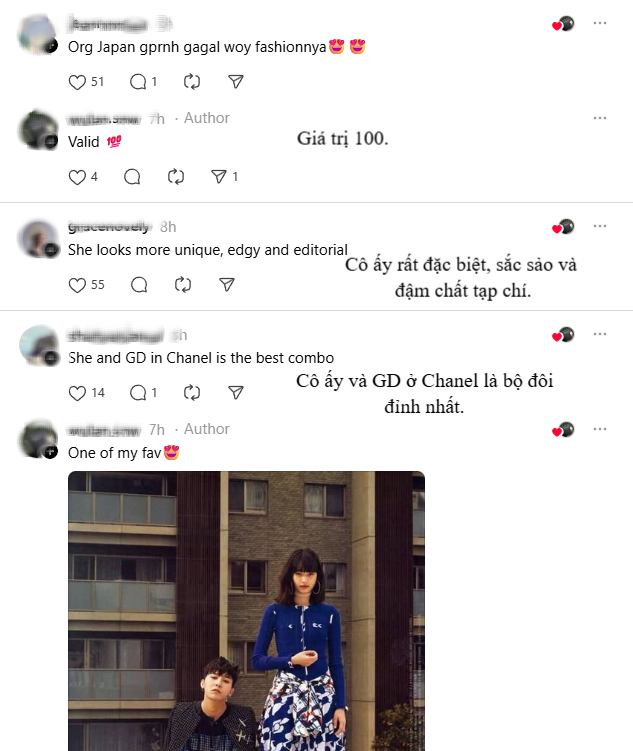Like the "unique, edgy and editorial" comment
The height and width of the screenshot is (751, 633).
(x=77, y=285)
